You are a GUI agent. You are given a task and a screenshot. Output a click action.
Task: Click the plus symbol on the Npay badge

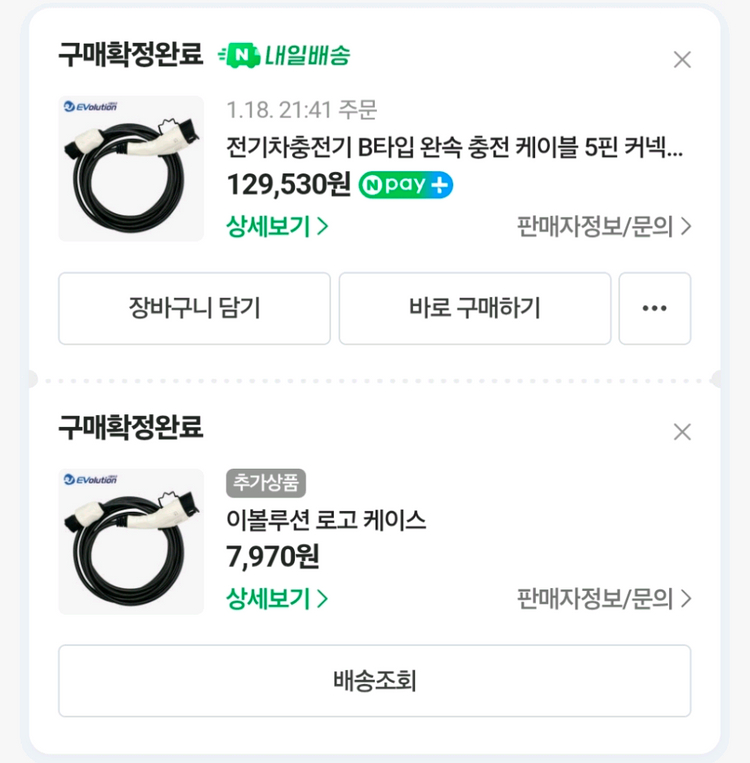[437, 185]
